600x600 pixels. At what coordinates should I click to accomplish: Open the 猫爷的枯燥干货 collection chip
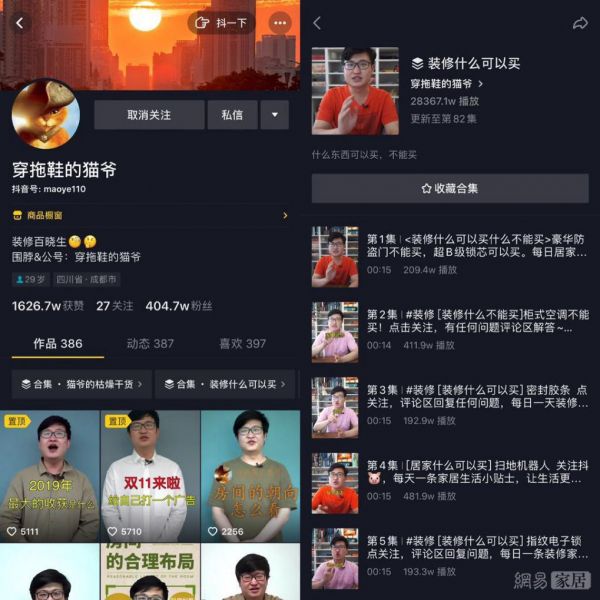(82, 384)
